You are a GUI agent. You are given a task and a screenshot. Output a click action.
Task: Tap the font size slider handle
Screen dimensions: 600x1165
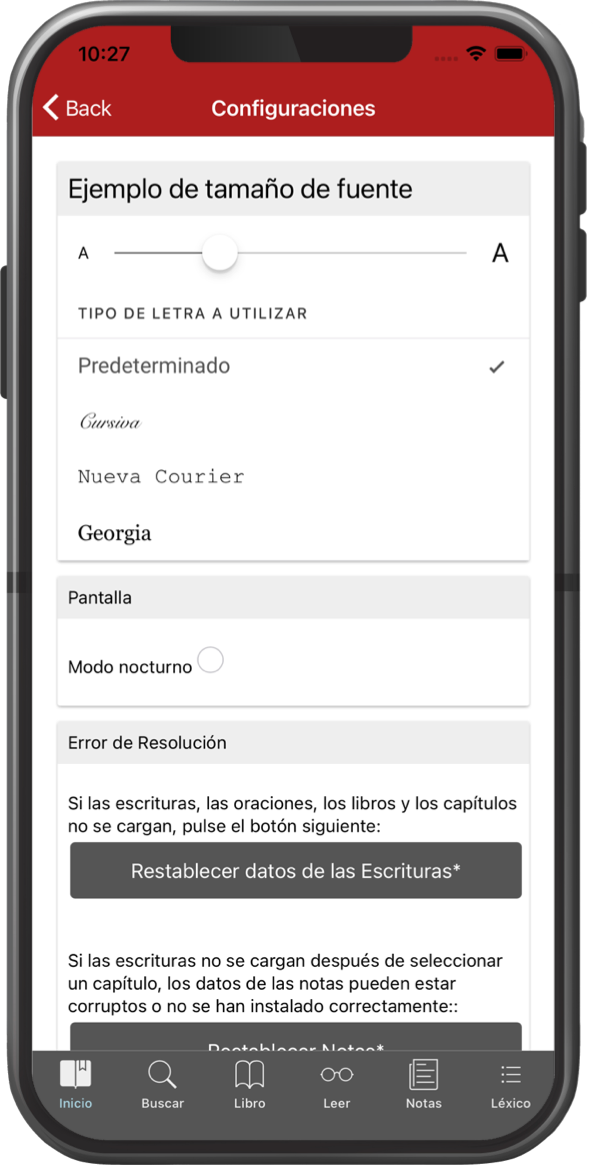pyautogui.click(x=220, y=253)
